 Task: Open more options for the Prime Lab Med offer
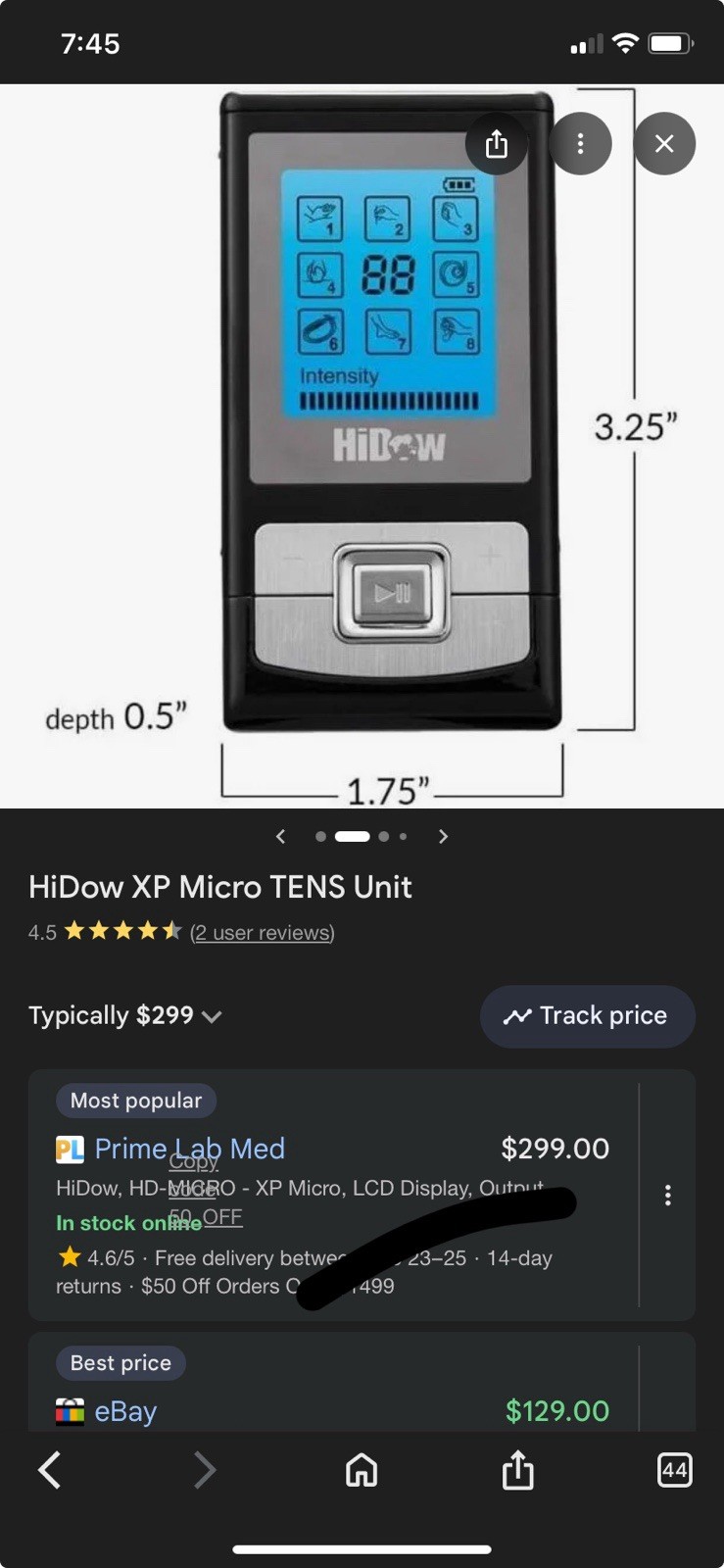click(x=667, y=1195)
